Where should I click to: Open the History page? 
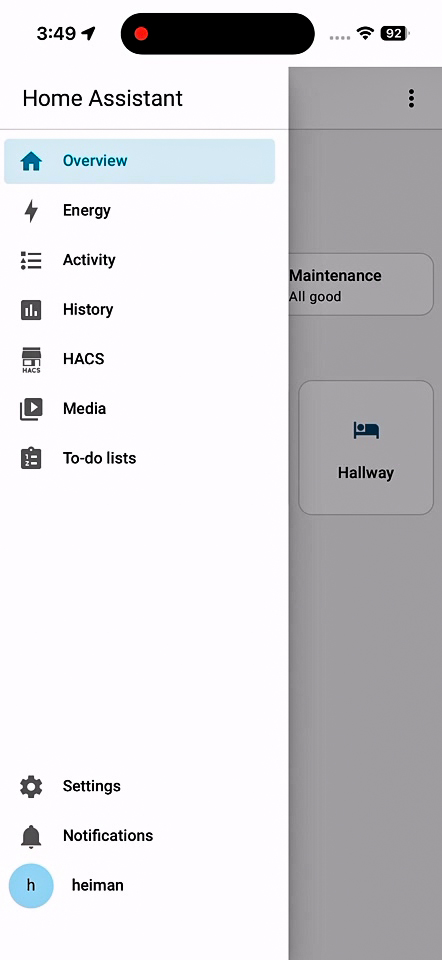click(x=140, y=310)
